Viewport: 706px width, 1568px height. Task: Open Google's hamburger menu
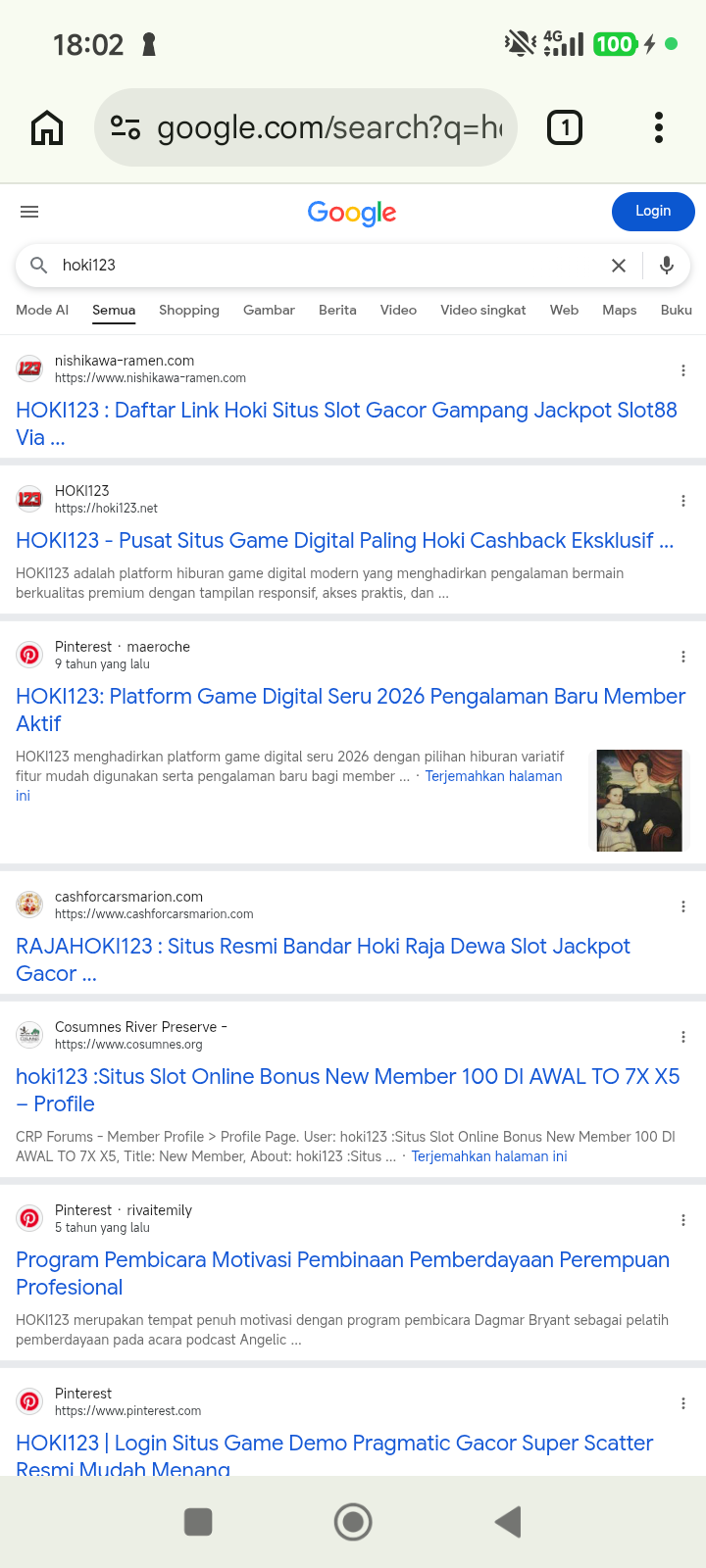coord(29,212)
